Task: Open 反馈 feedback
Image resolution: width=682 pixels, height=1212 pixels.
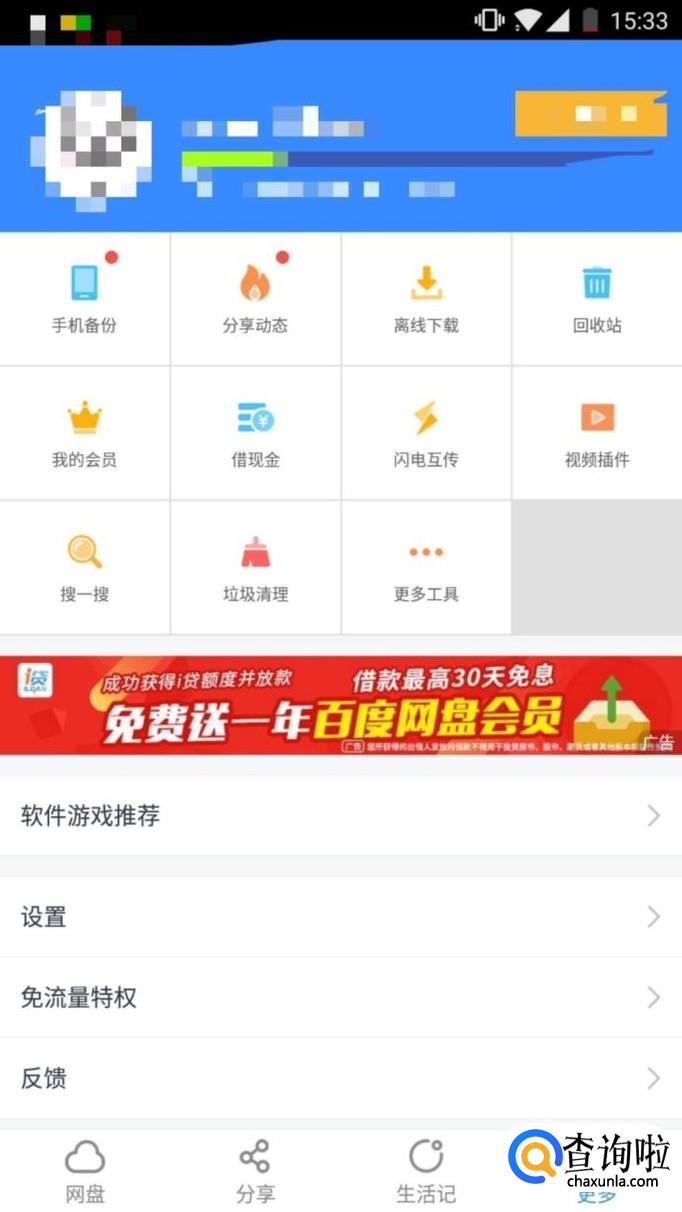Action: (341, 1078)
